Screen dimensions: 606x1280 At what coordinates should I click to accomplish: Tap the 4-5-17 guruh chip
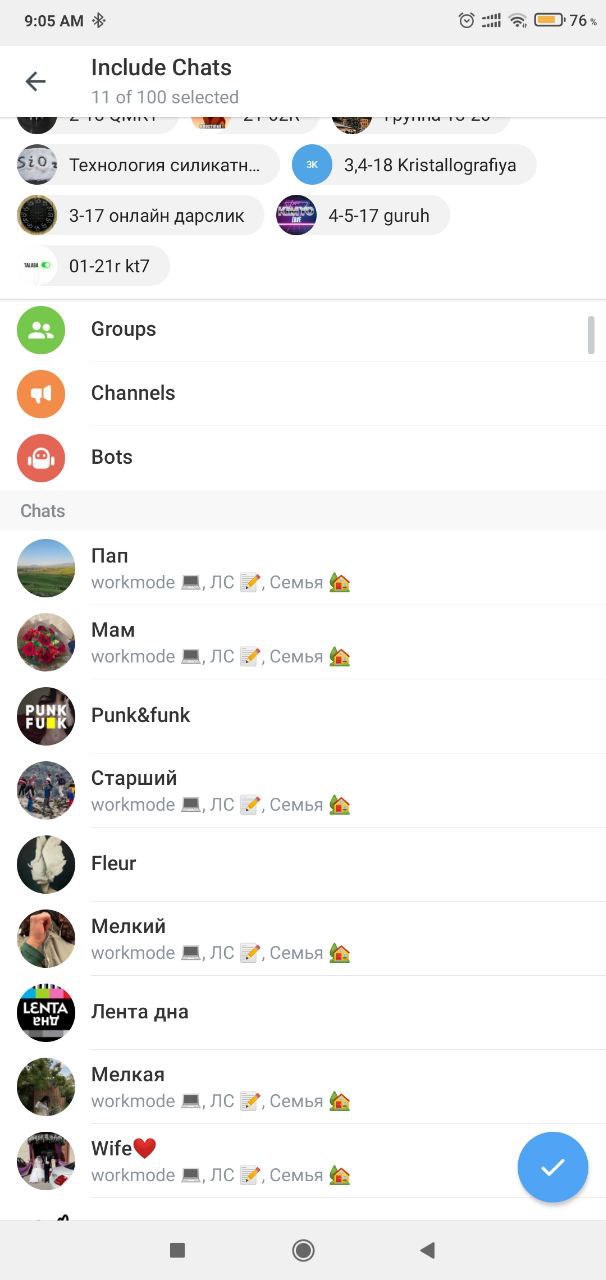point(362,215)
